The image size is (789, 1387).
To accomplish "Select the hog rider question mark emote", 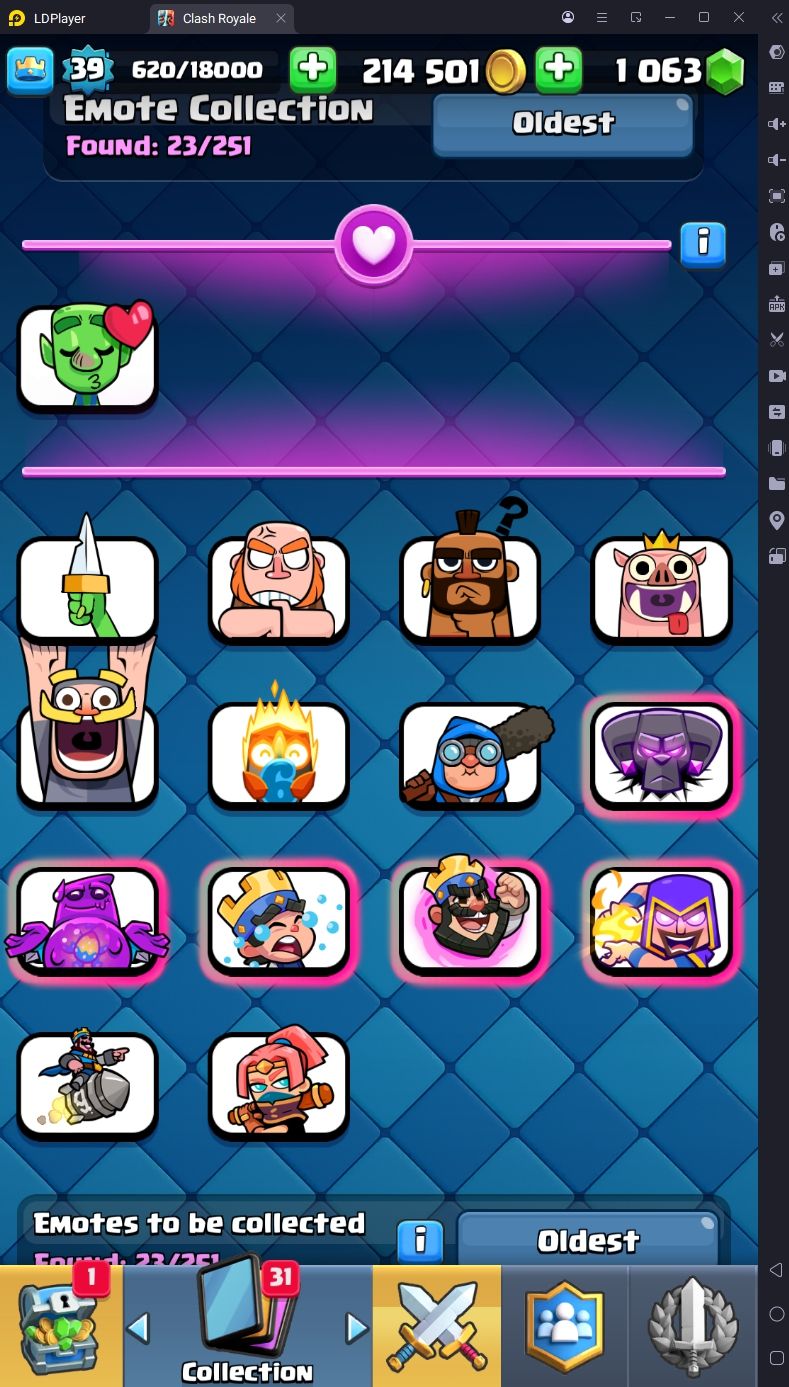I will click(470, 588).
